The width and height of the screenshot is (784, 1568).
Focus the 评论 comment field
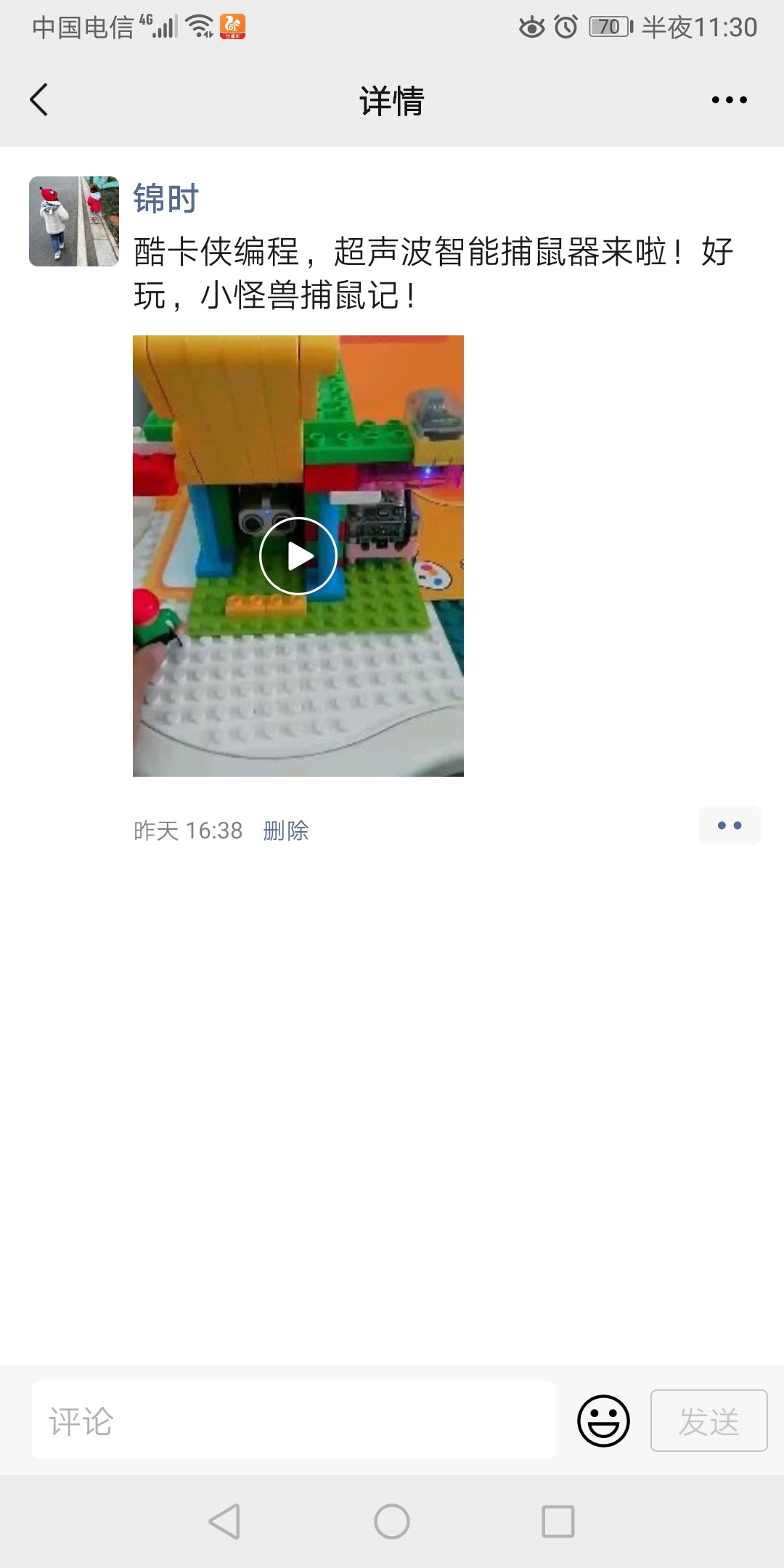tap(293, 1421)
